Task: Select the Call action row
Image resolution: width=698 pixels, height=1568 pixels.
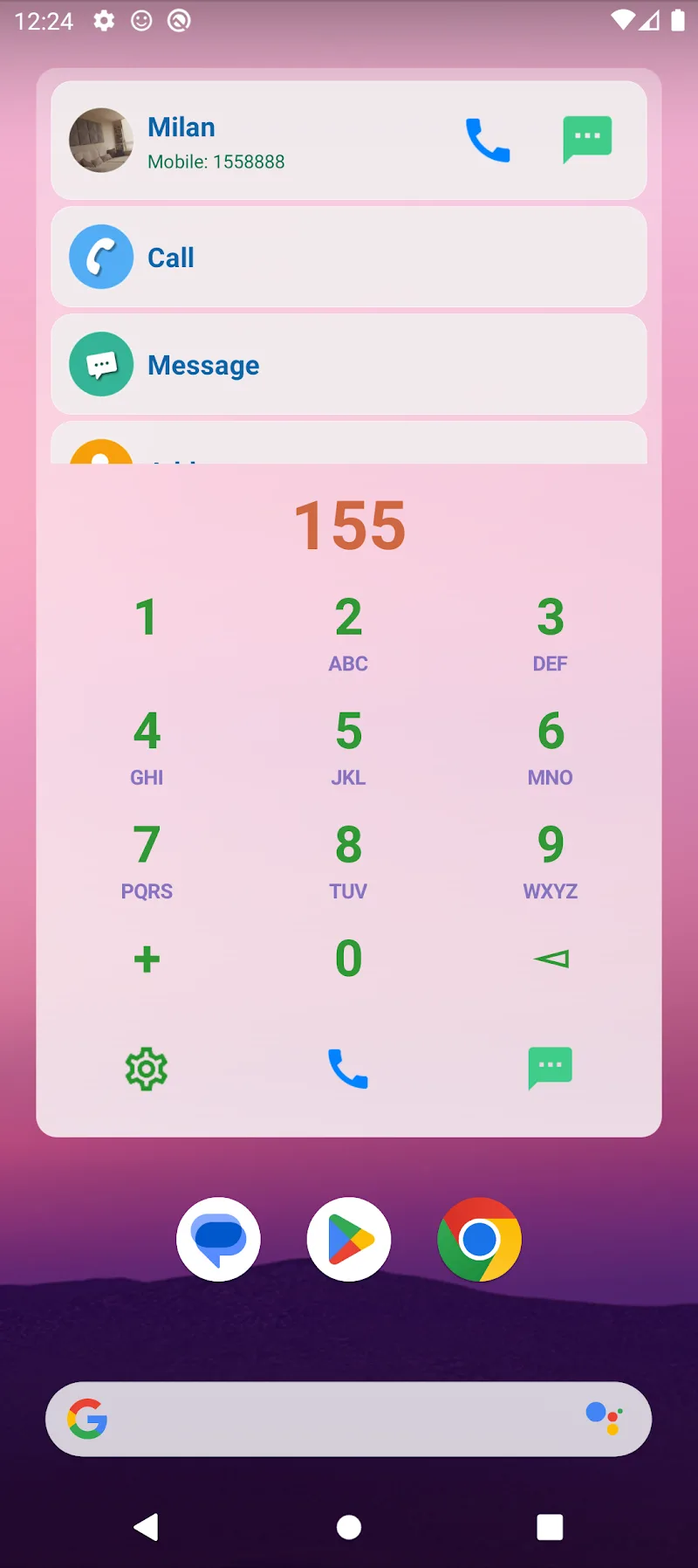Action: tap(348, 257)
